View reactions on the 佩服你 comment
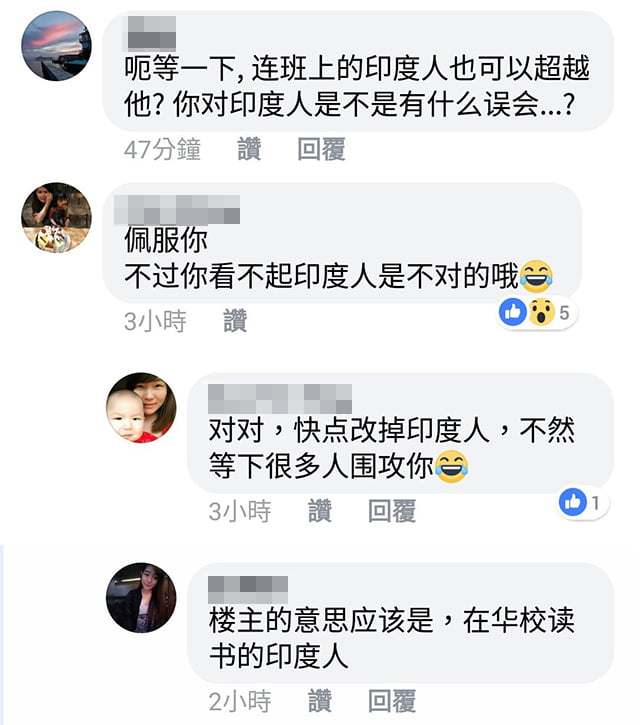 [x=539, y=313]
